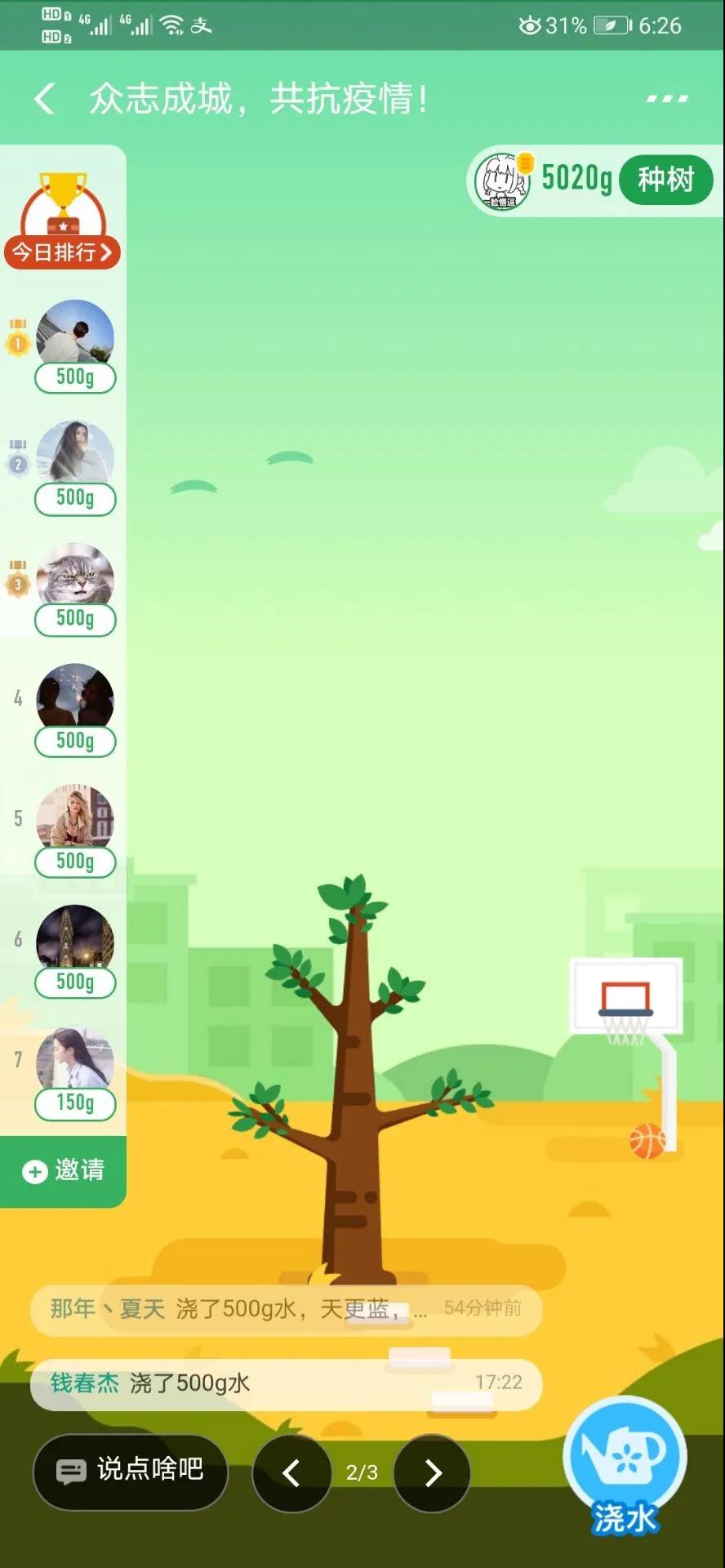Open the first-ranked member's avatar

[74, 333]
